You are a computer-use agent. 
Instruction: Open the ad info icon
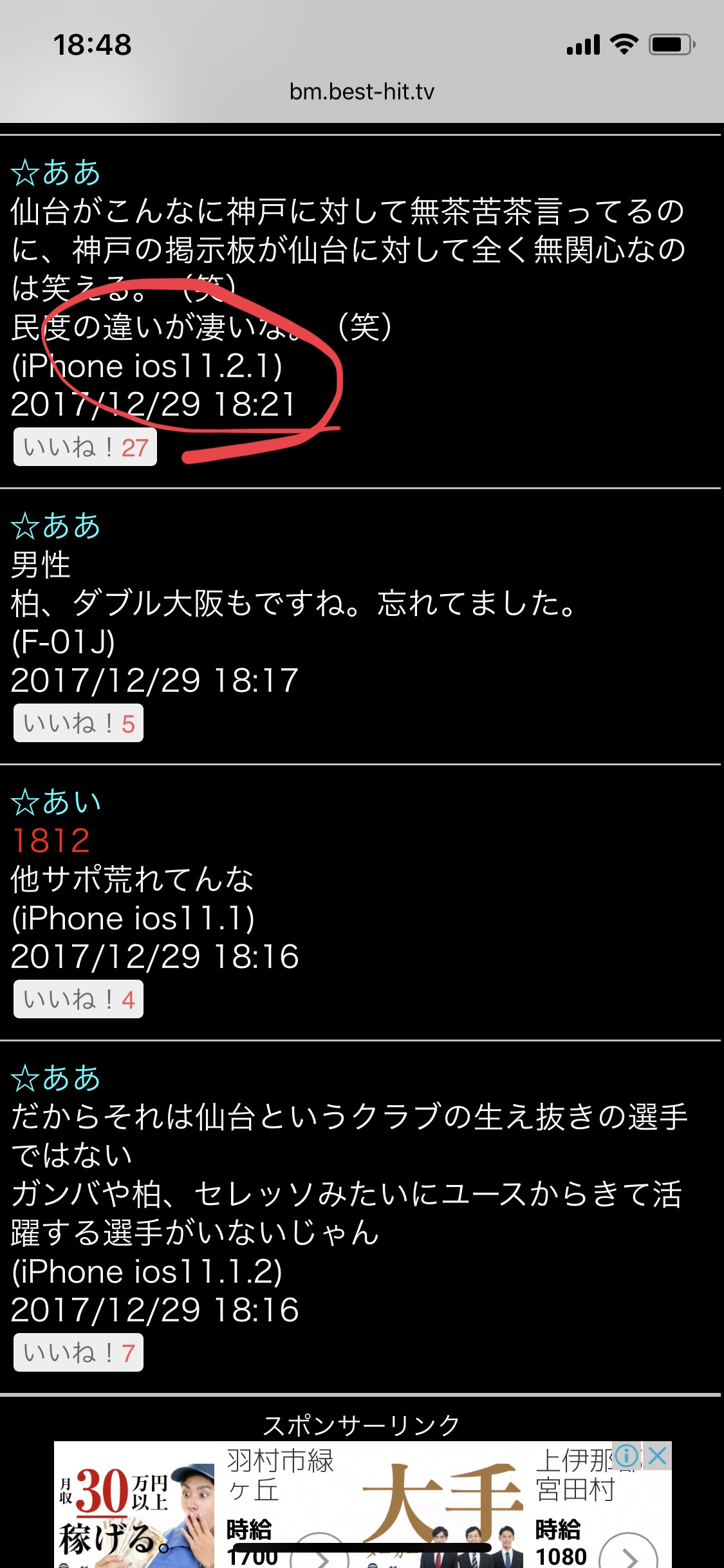coord(627,1455)
